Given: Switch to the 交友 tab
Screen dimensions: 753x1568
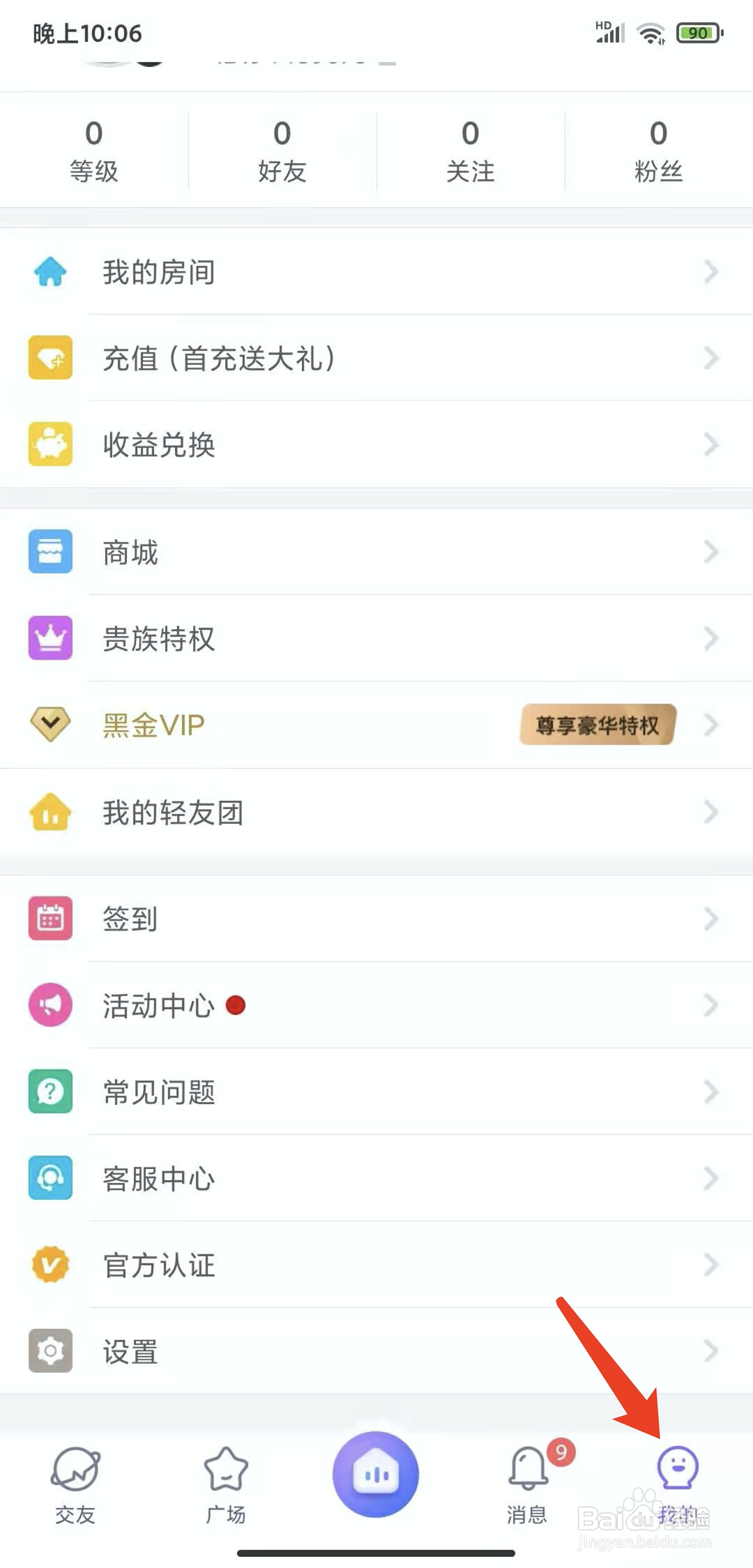Looking at the screenshot, I should pos(74,1479).
